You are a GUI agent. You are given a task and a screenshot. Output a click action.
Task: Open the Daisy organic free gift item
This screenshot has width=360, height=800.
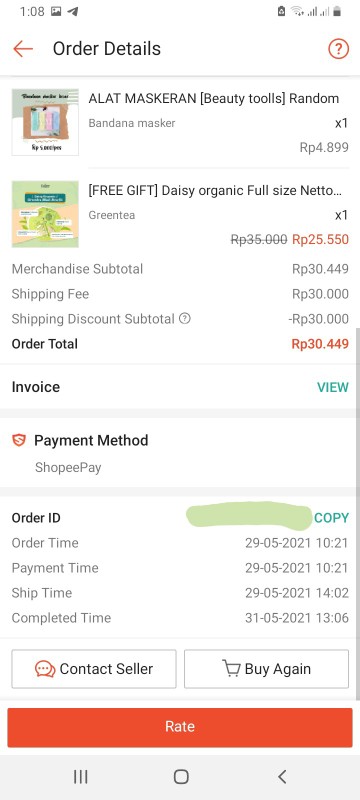click(180, 214)
